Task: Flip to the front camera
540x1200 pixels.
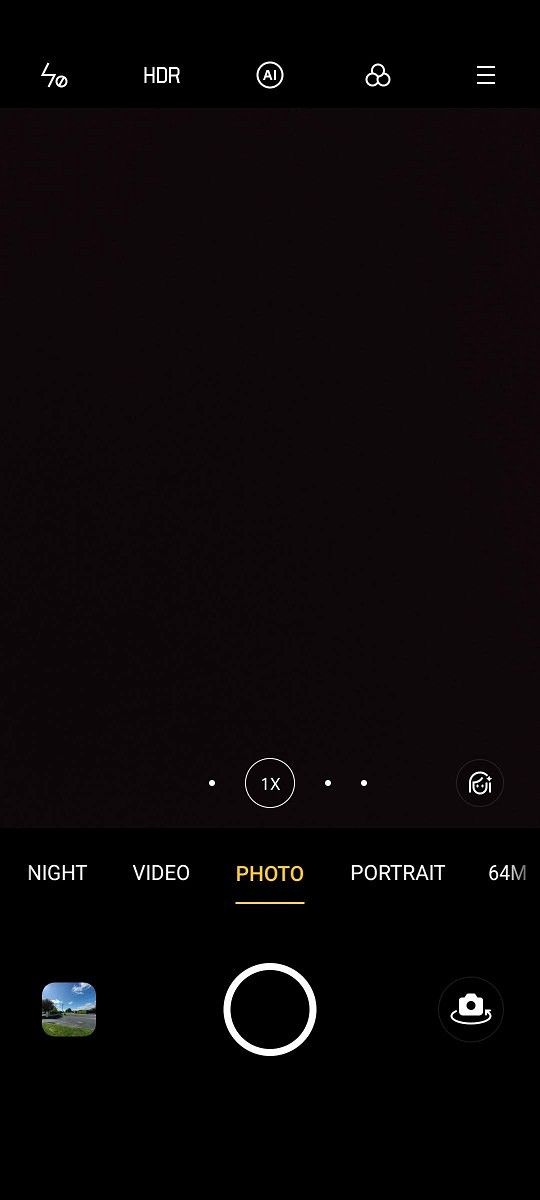Action: [471, 1009]
